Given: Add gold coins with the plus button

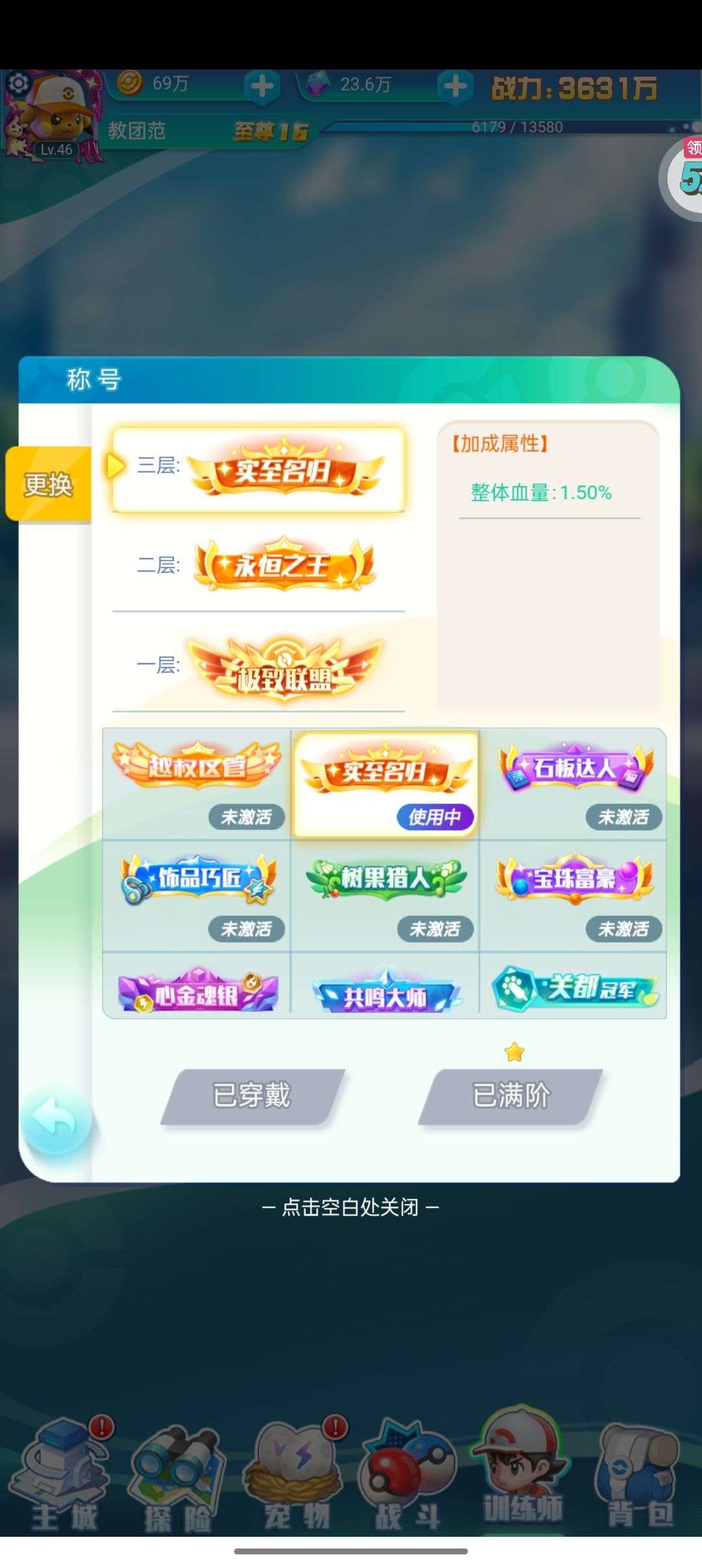Looking at the screenshot, I should click(x=262, y=86).
